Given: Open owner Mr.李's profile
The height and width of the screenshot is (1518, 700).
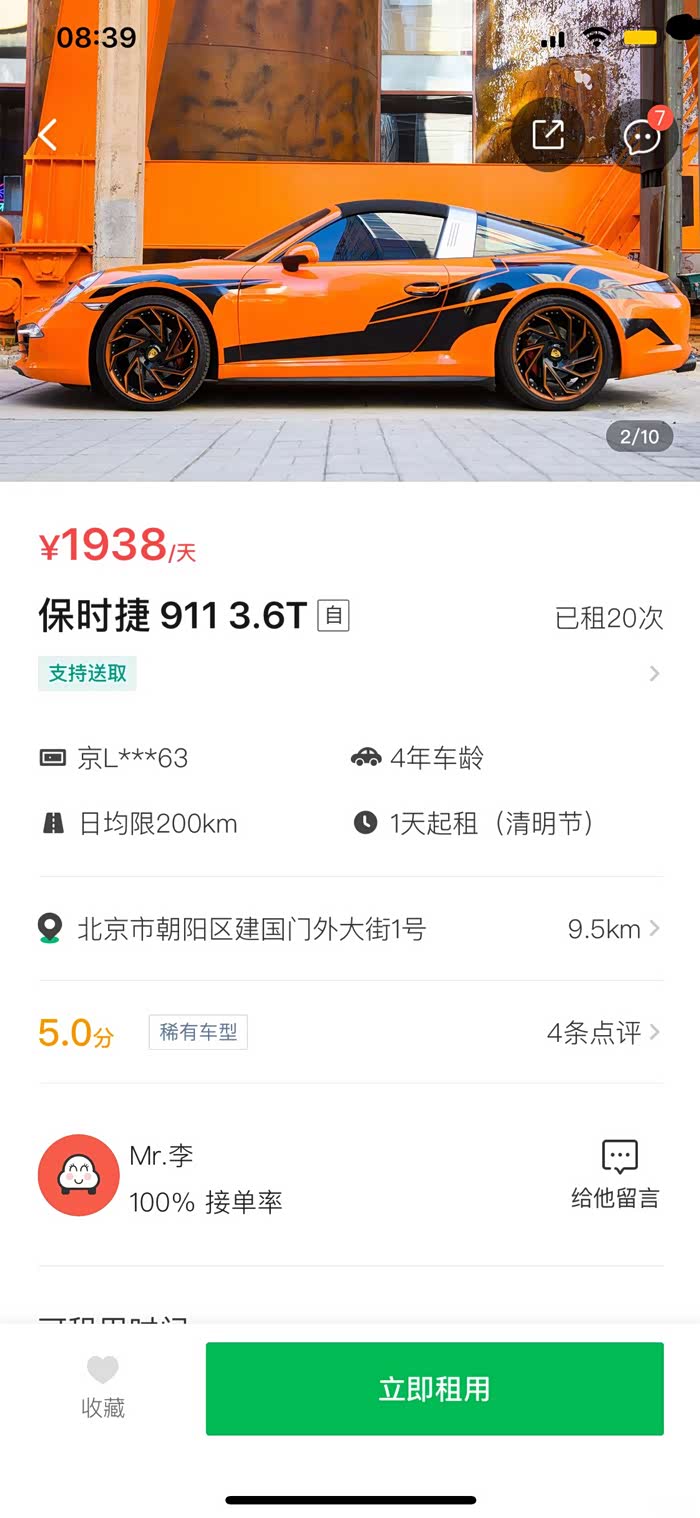Looking at the screenshot, I should pyautogui.click(x=79, y=1175).
